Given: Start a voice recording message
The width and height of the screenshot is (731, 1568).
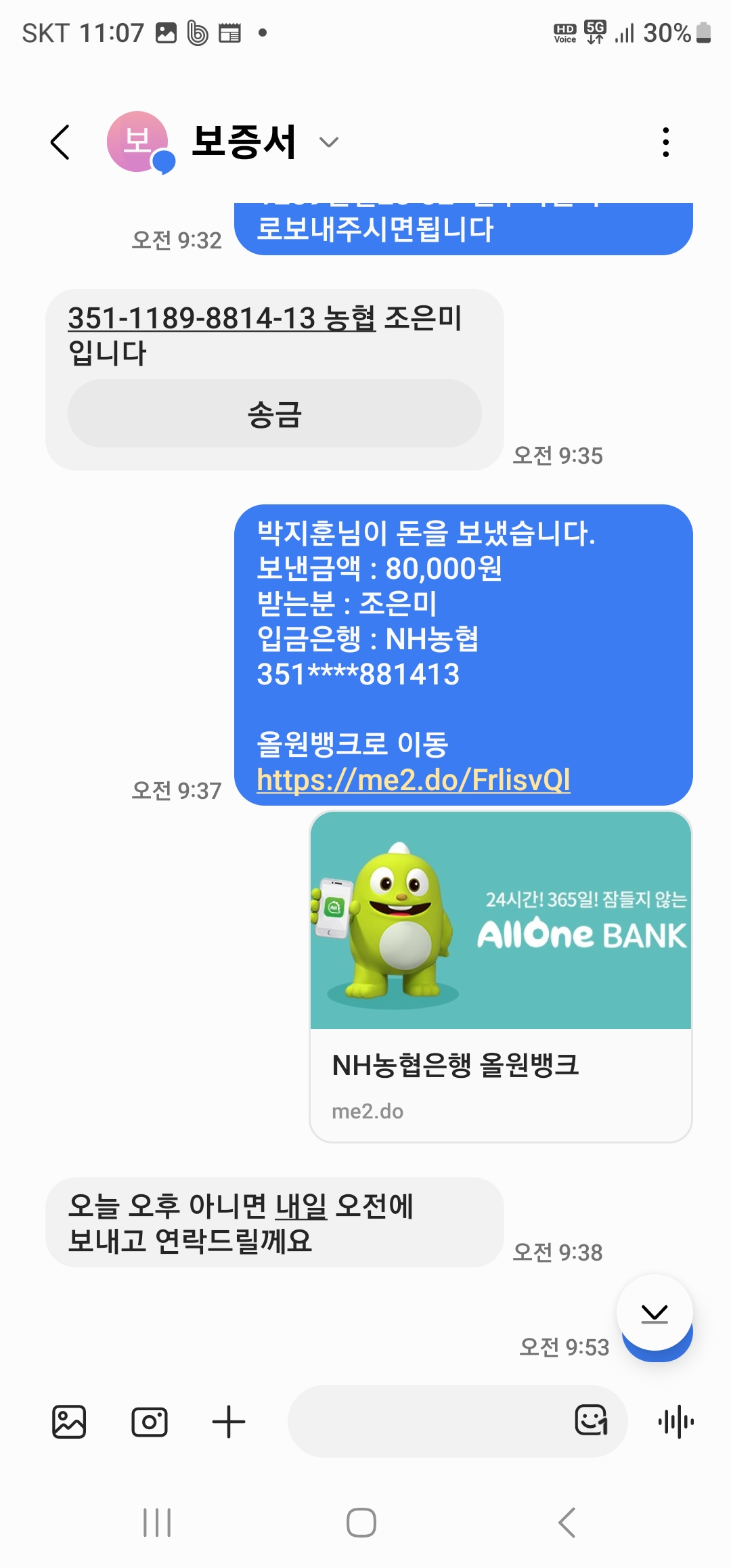Looking at the screenshot, I should (675, 1421).
